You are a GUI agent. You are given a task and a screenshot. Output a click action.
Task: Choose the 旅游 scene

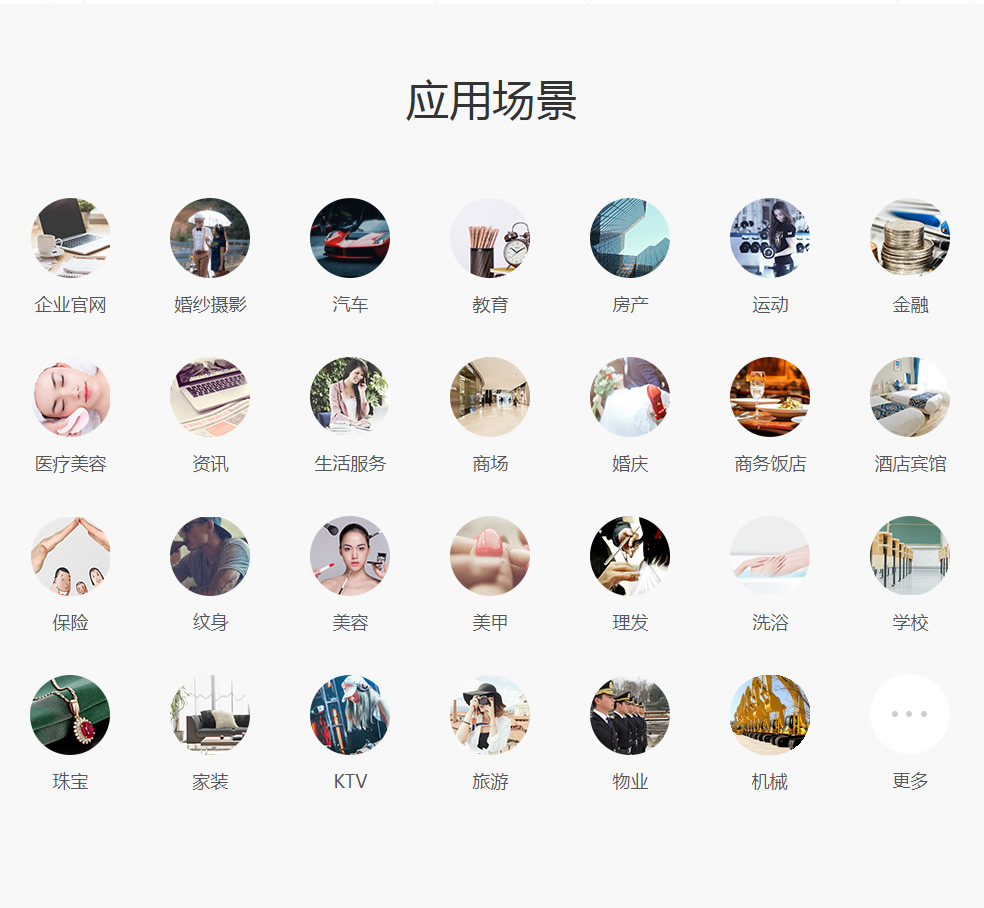490,714
